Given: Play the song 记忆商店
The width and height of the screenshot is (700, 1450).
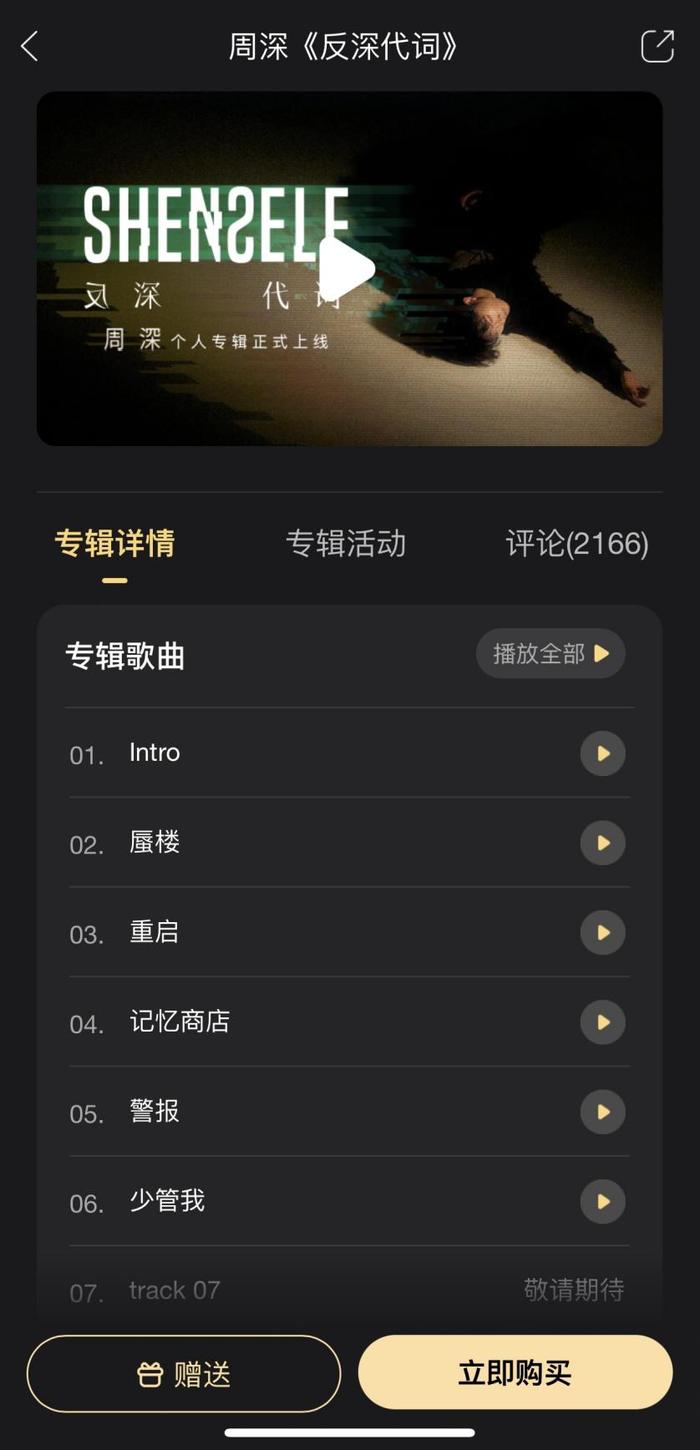Looking at the screenshot, I should [602, 1022].
